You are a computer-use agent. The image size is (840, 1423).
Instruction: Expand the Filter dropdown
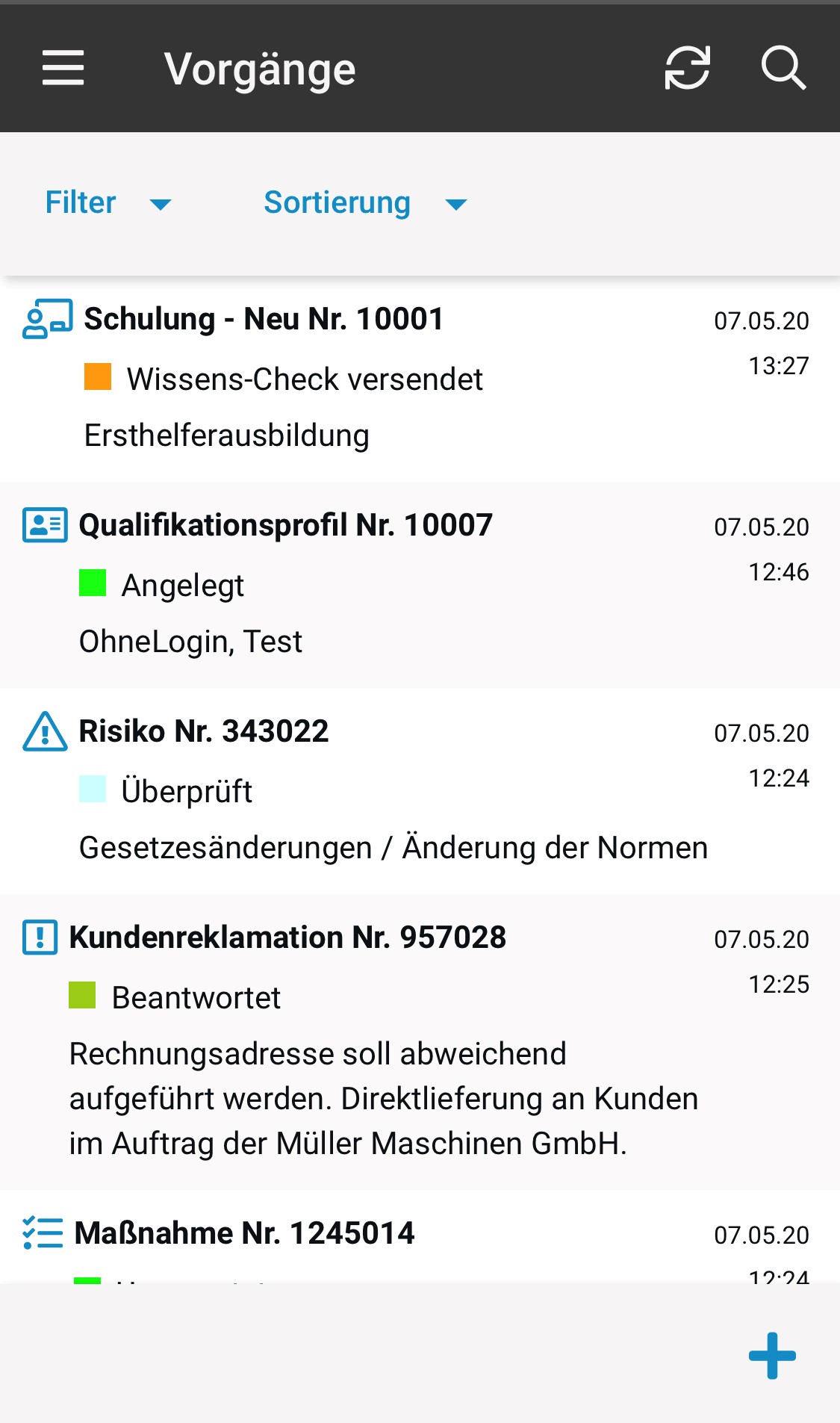coord(108,203)
